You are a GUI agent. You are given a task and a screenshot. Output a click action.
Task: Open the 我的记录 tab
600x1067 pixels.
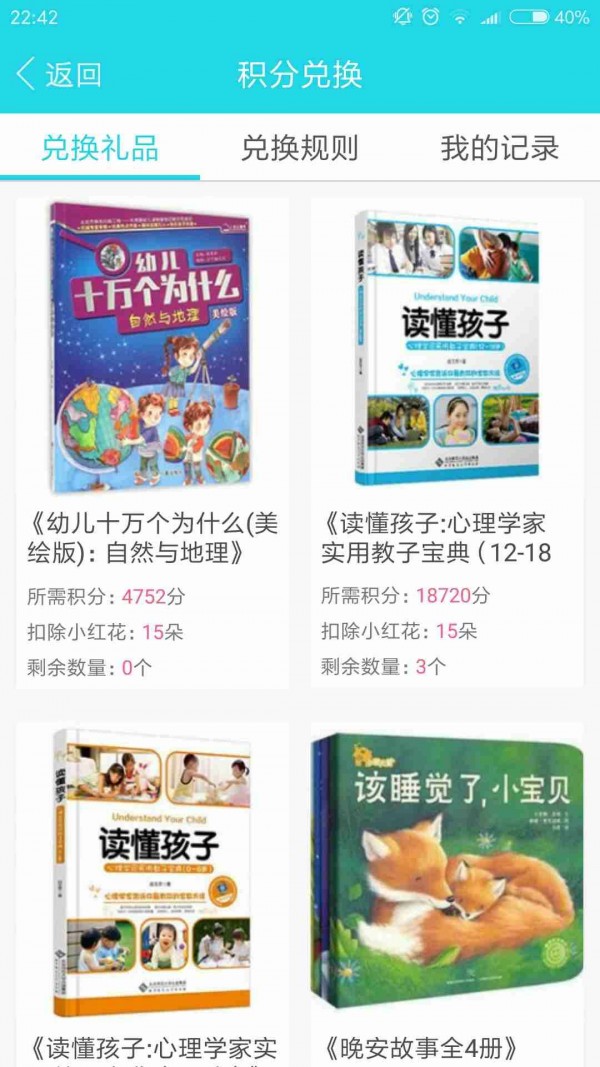499,149
